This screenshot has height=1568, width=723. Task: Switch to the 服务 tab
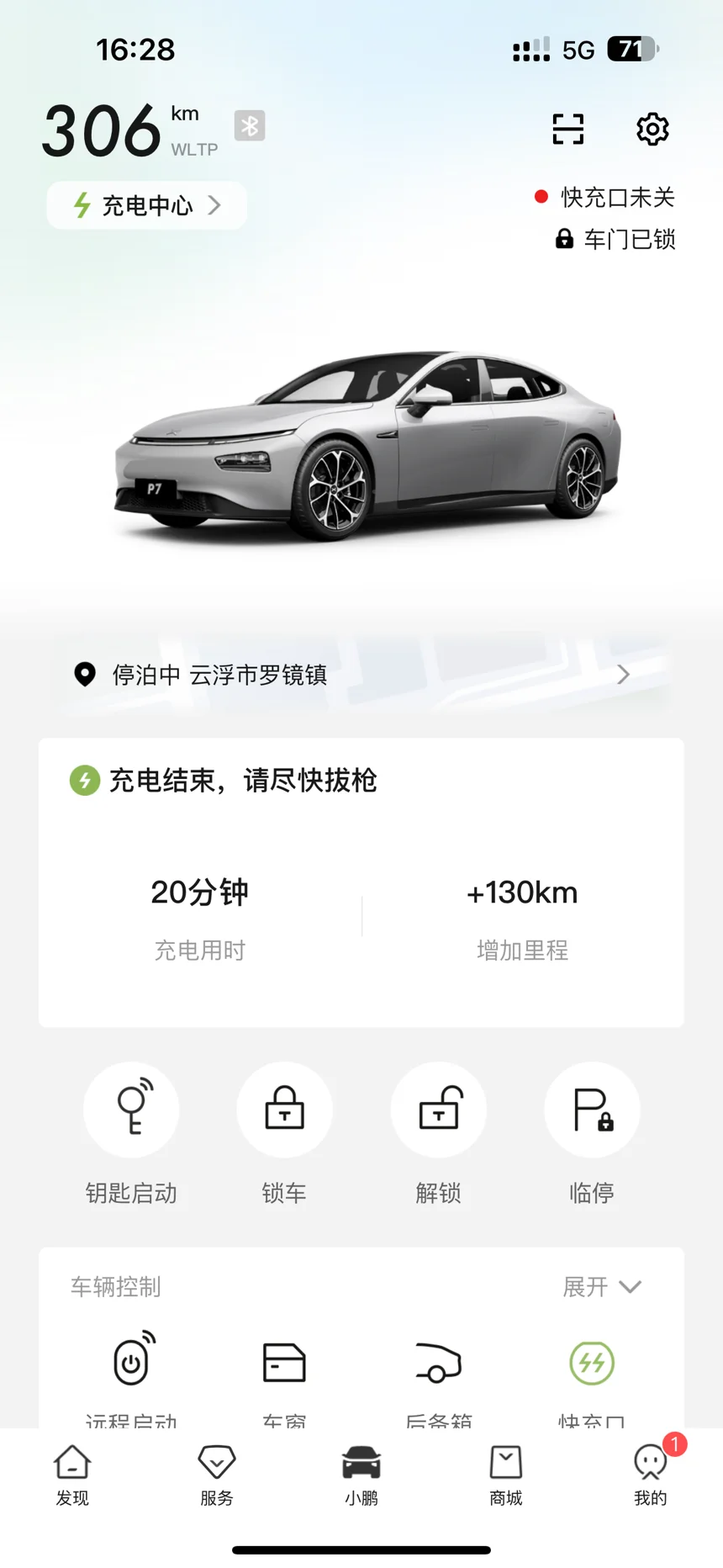pyautogui.click(x=217, y=1475)
